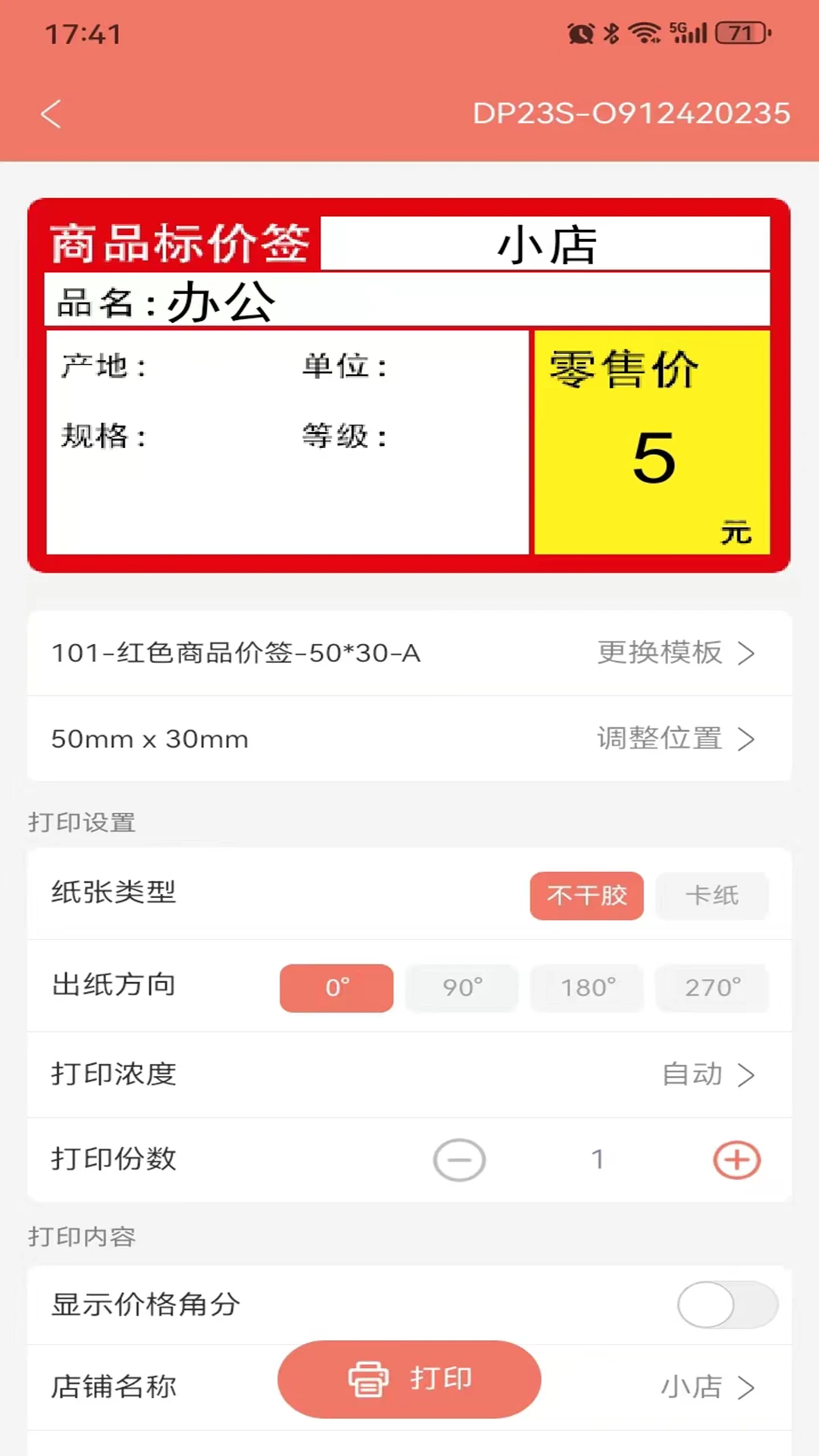This screenshot has width=819, height=1456.
Task: Select the 180° output direction option
Action: pos(586,987)
